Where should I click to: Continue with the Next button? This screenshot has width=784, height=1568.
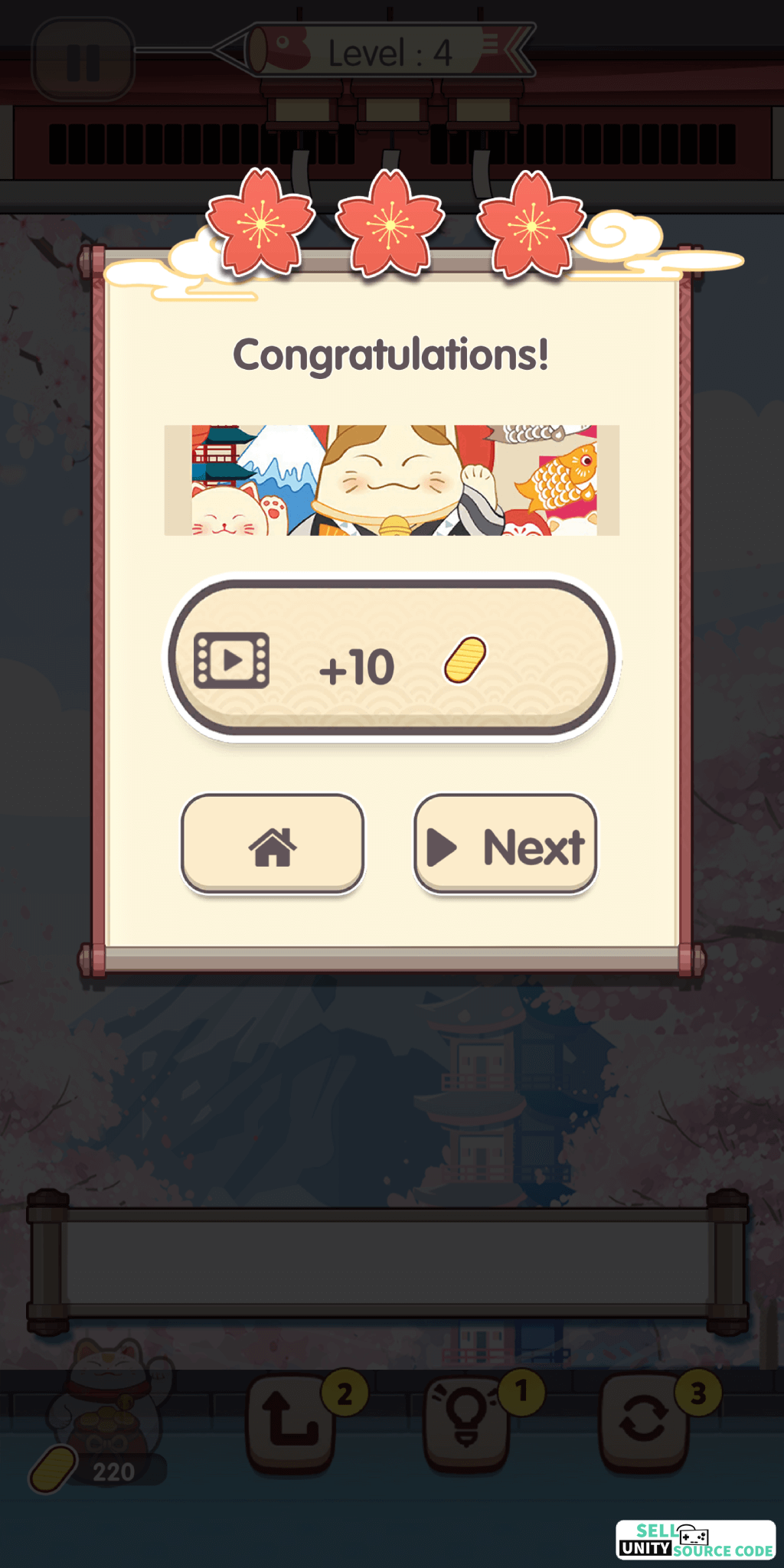pos(505,843)
